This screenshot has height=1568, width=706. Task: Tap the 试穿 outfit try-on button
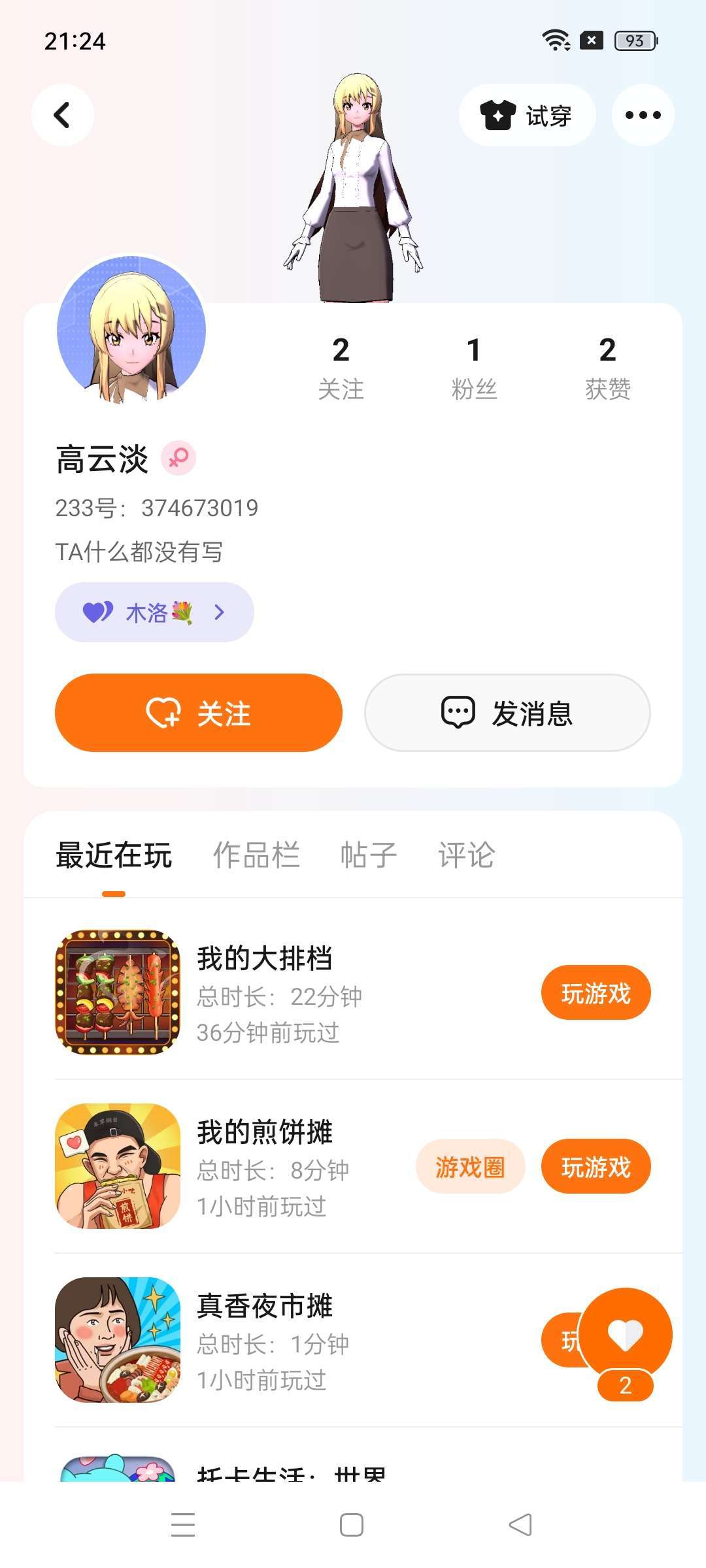pyautogui.click(x=527, y=115)
